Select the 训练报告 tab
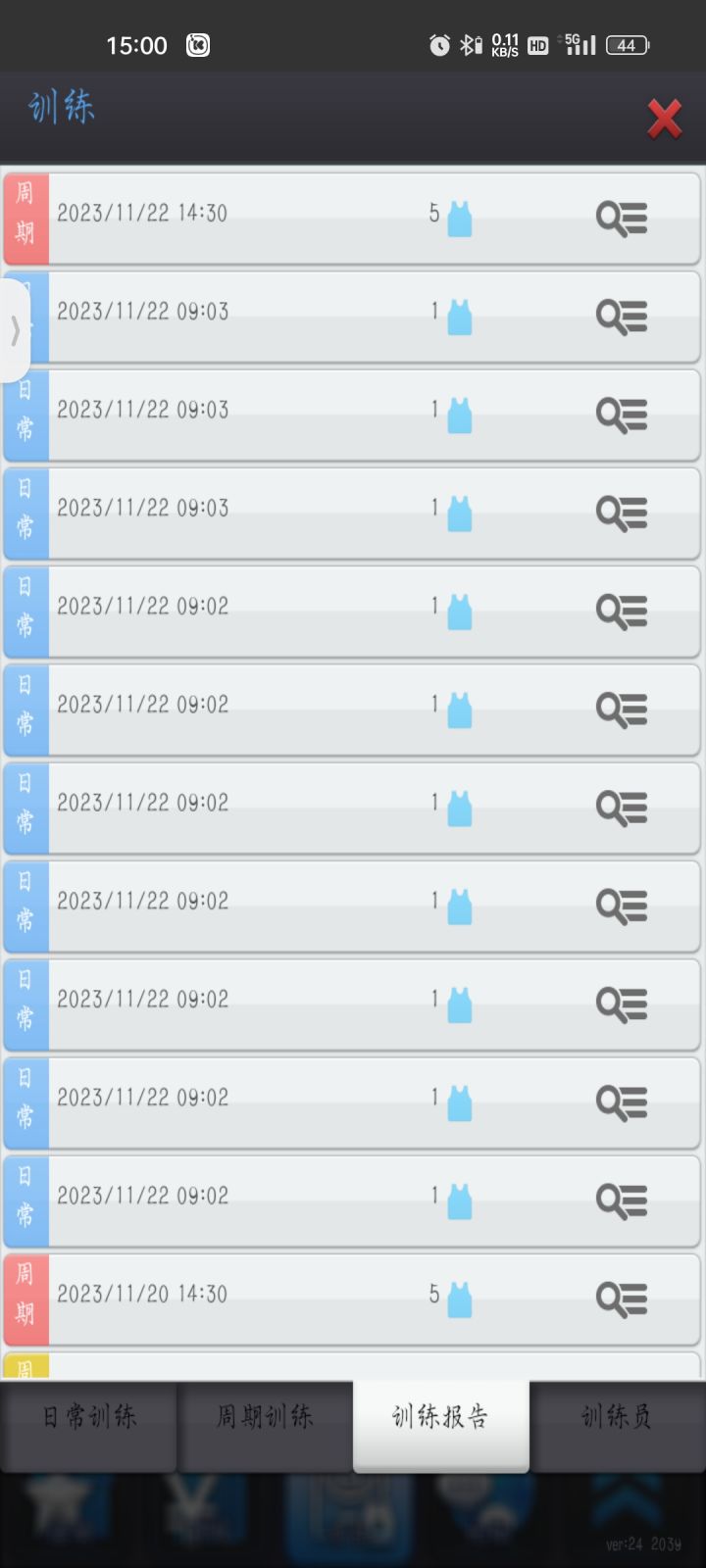The height and width of the screenshot is (1568, 706). point(441,1417)
